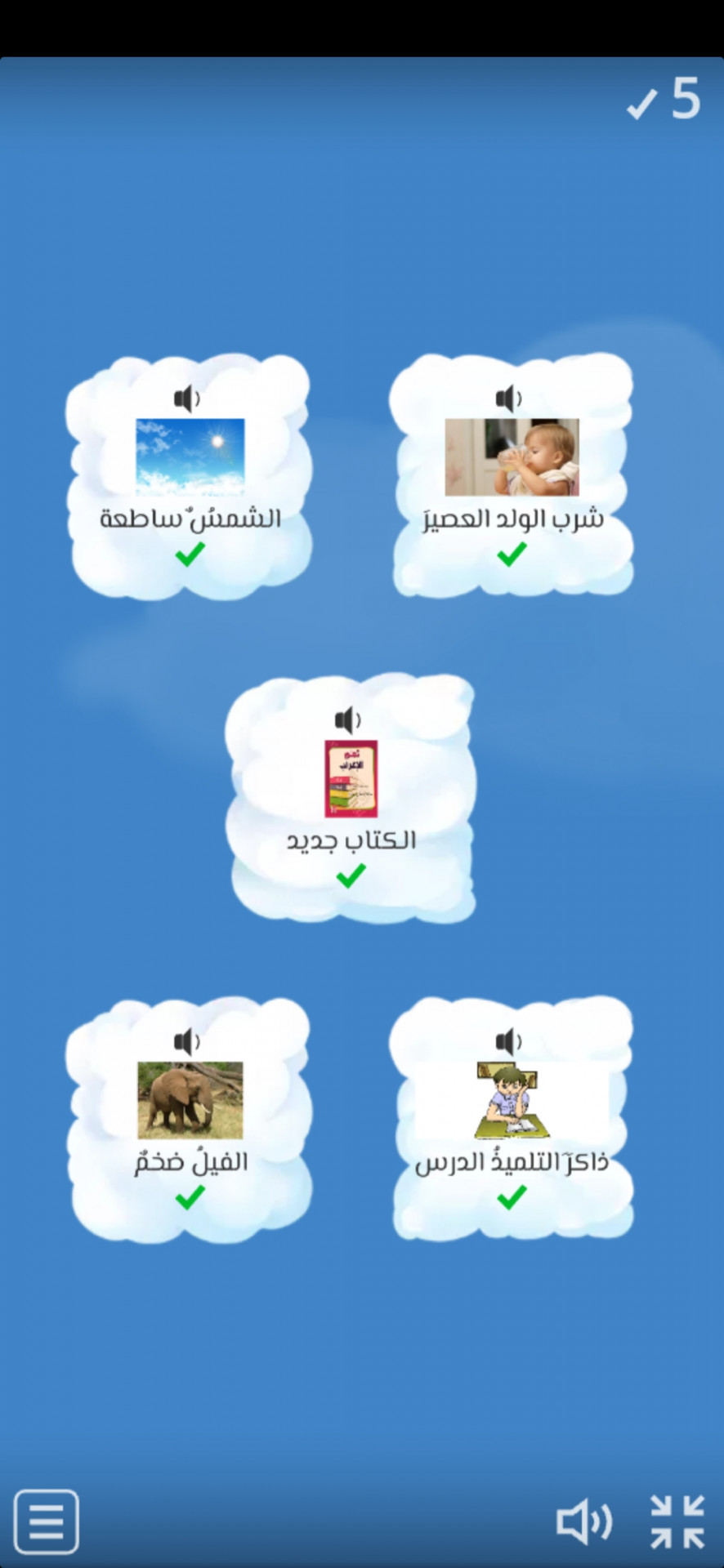This screenshot has width=724, height=1568.
Task: Play audio for شرب الولد العصير card
Action: coord(508,399)
